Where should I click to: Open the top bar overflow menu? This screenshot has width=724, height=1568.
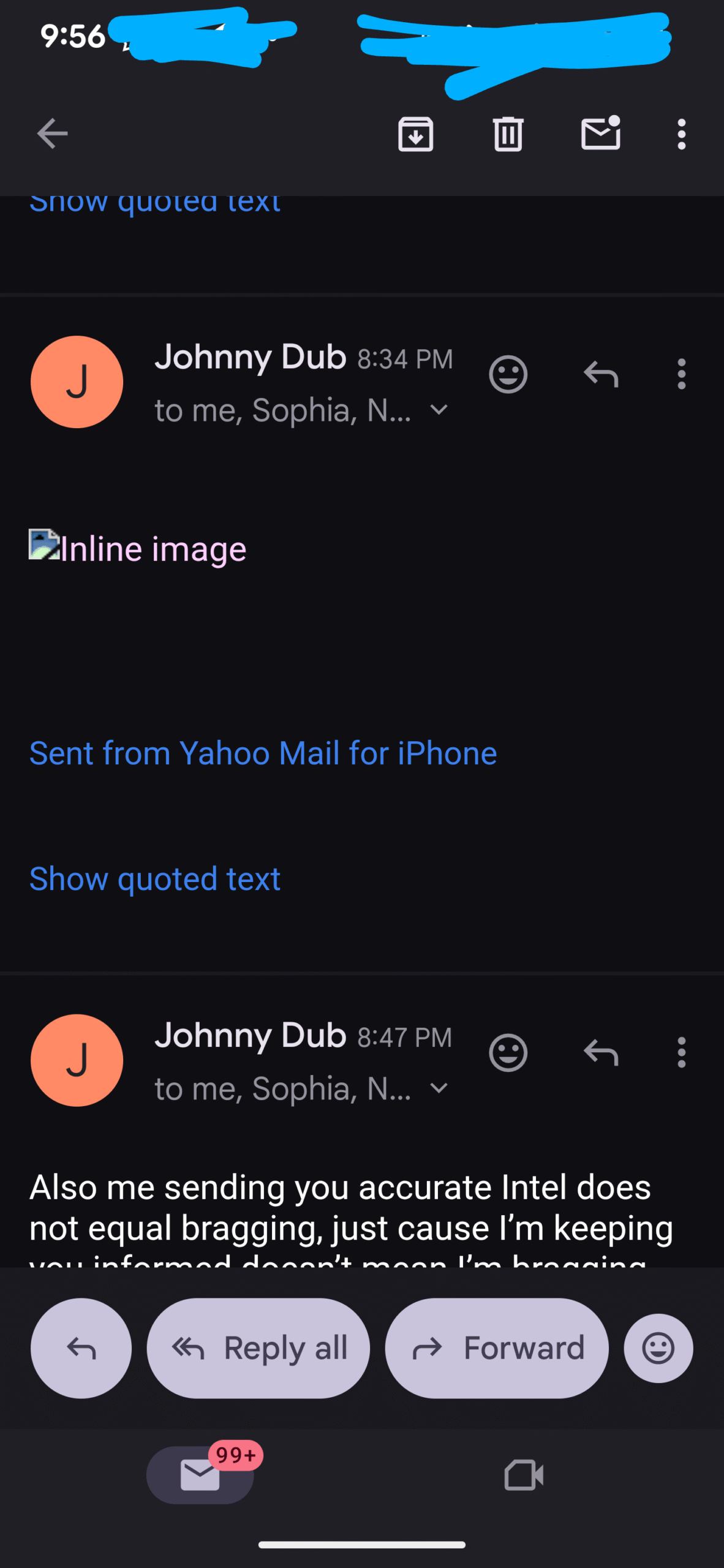coord(681,134)
